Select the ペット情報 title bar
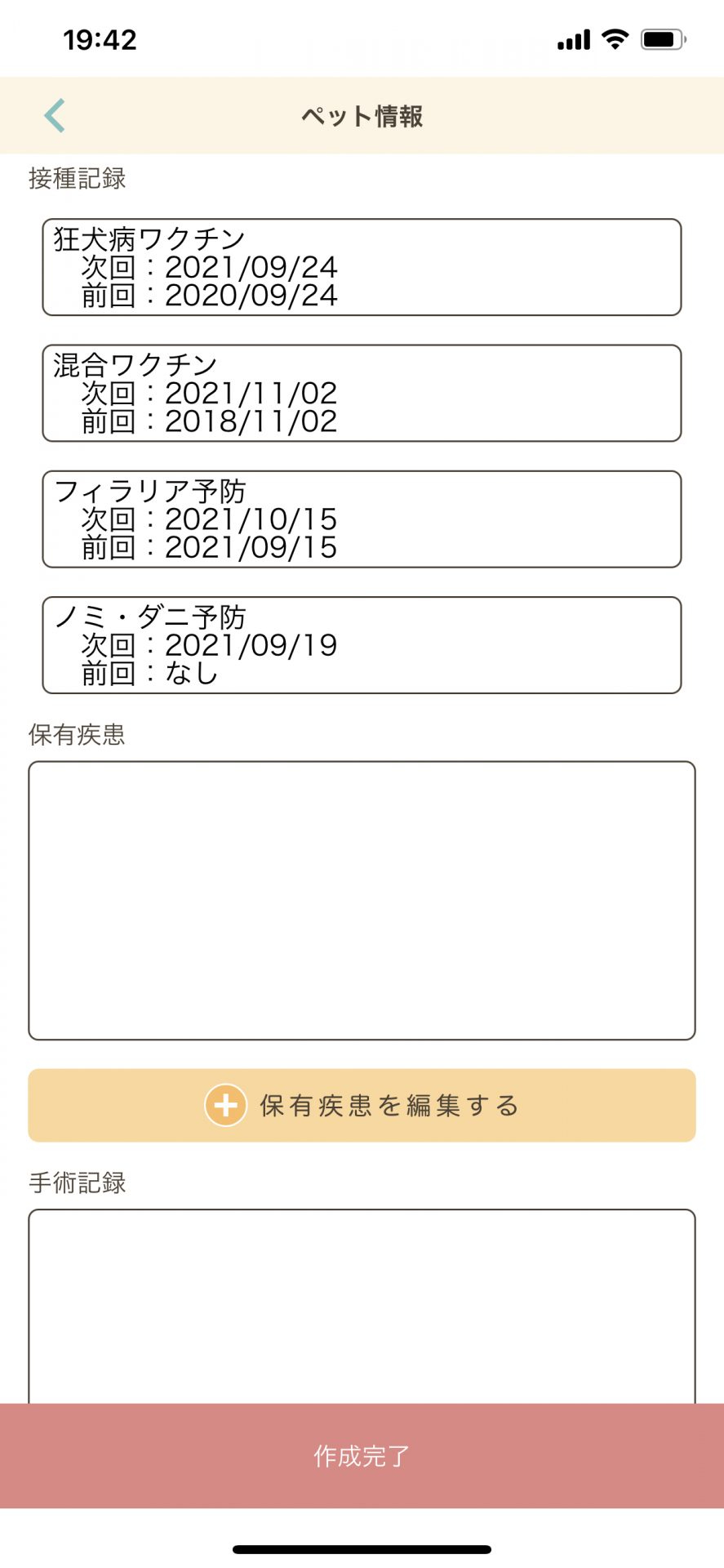Image resolution: width=724 pixels, height=1568 pixels. tap(362, 117)
